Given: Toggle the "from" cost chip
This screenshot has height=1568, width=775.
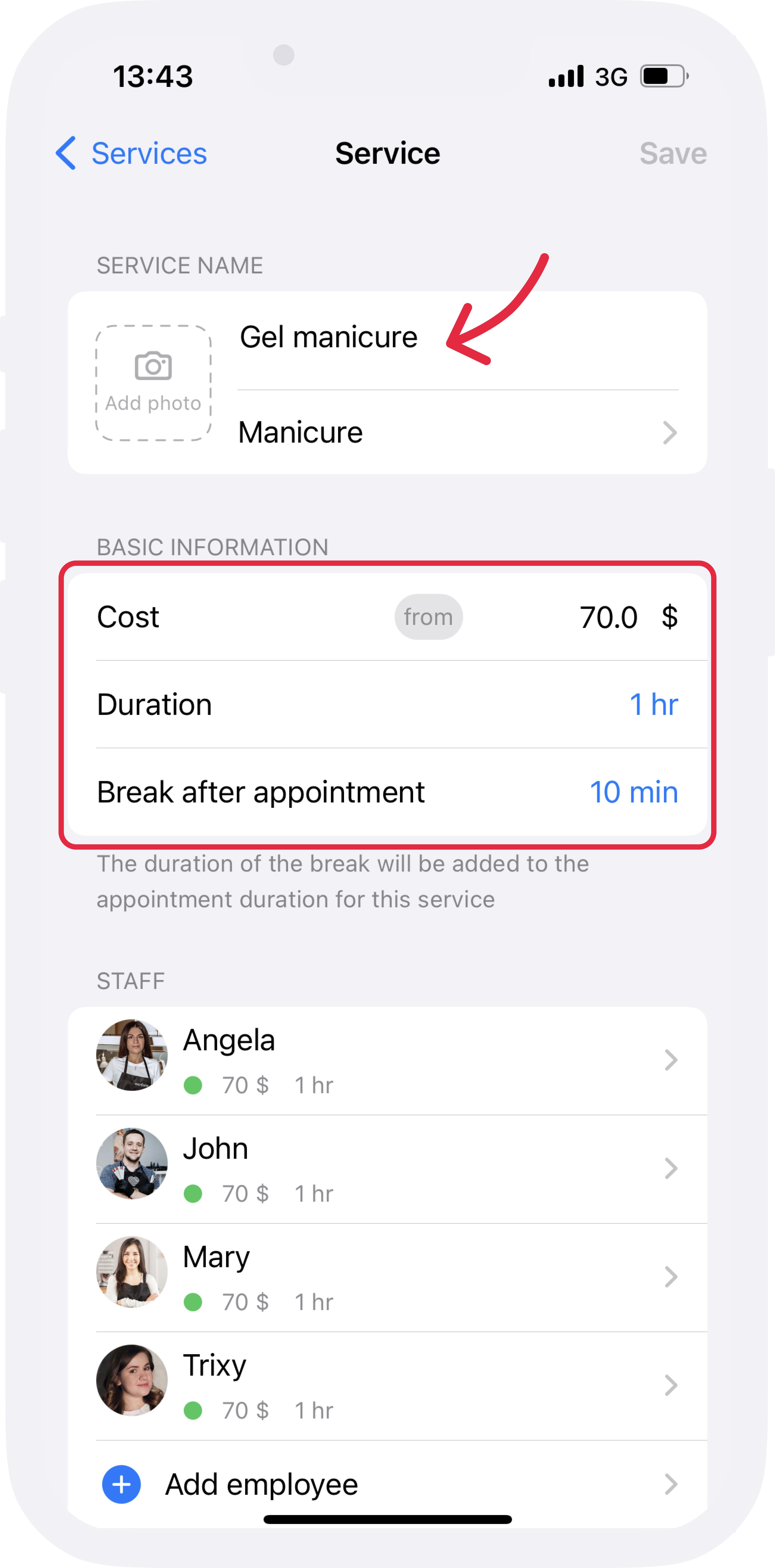Looking at the screenshot, I should click(428, 617).
